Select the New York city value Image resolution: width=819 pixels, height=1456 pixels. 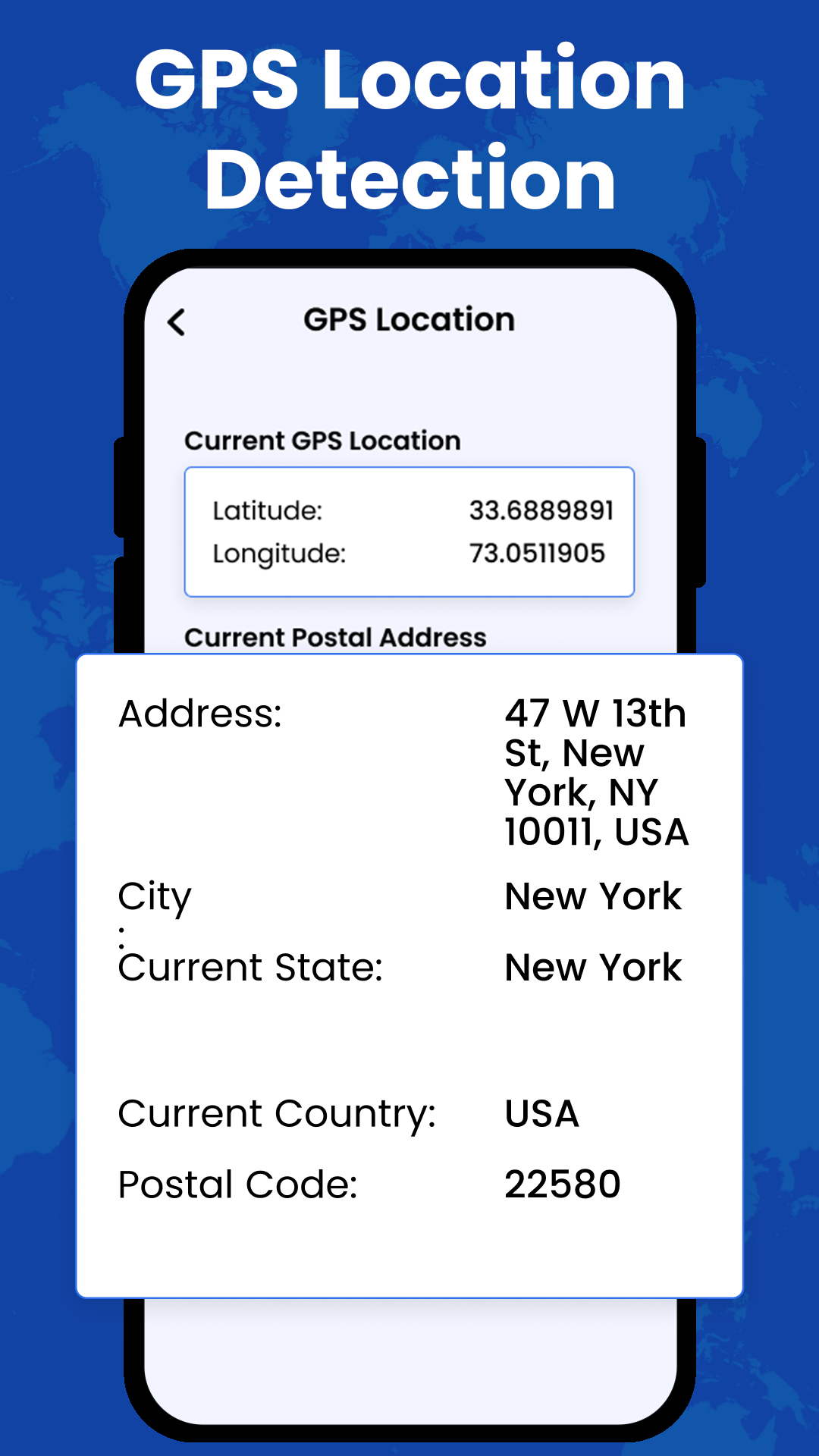click(594, 897)
